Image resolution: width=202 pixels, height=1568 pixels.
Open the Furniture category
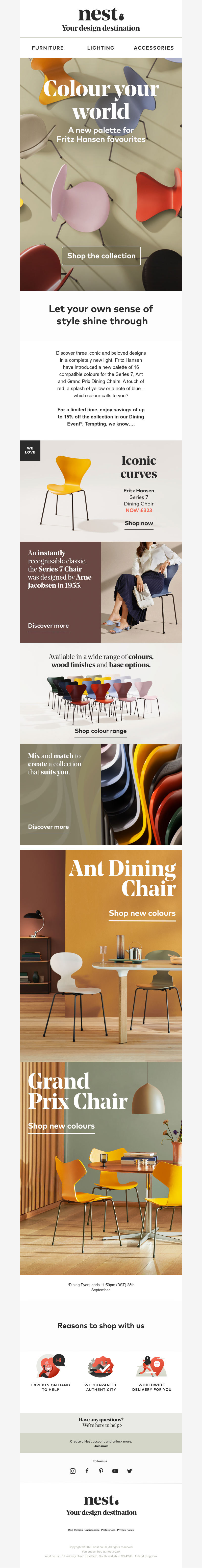click(x=47, y=48)
